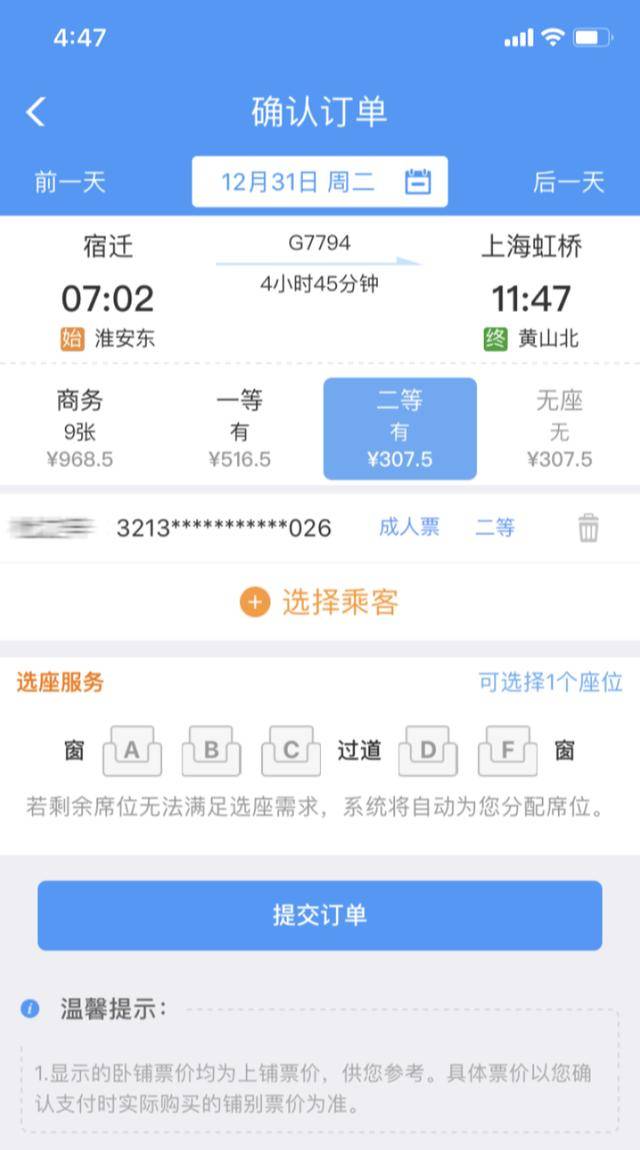Screen dimensions: 640x1150
Task: Go back from the 确认订单 page
Action: pos(36,111)
